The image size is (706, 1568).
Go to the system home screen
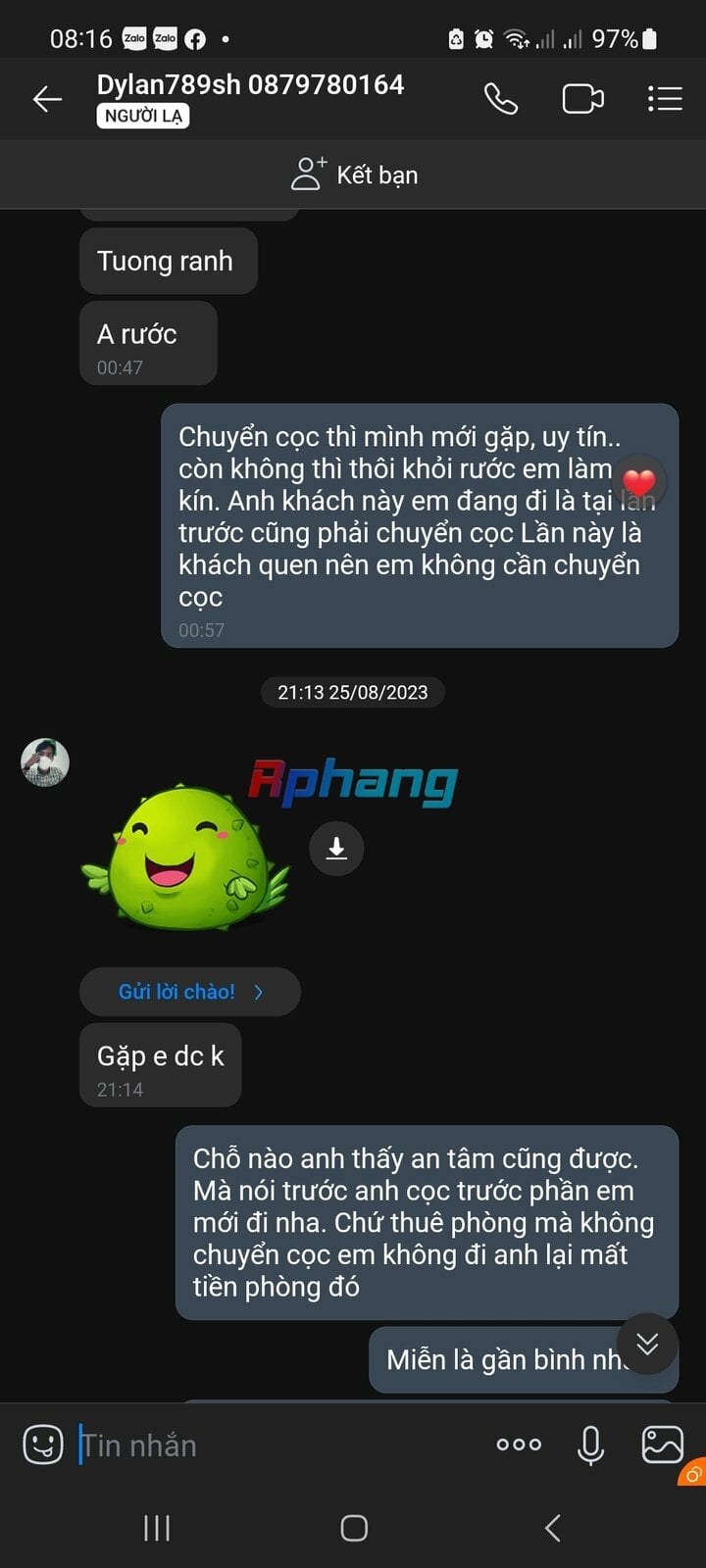point(354,1528)
